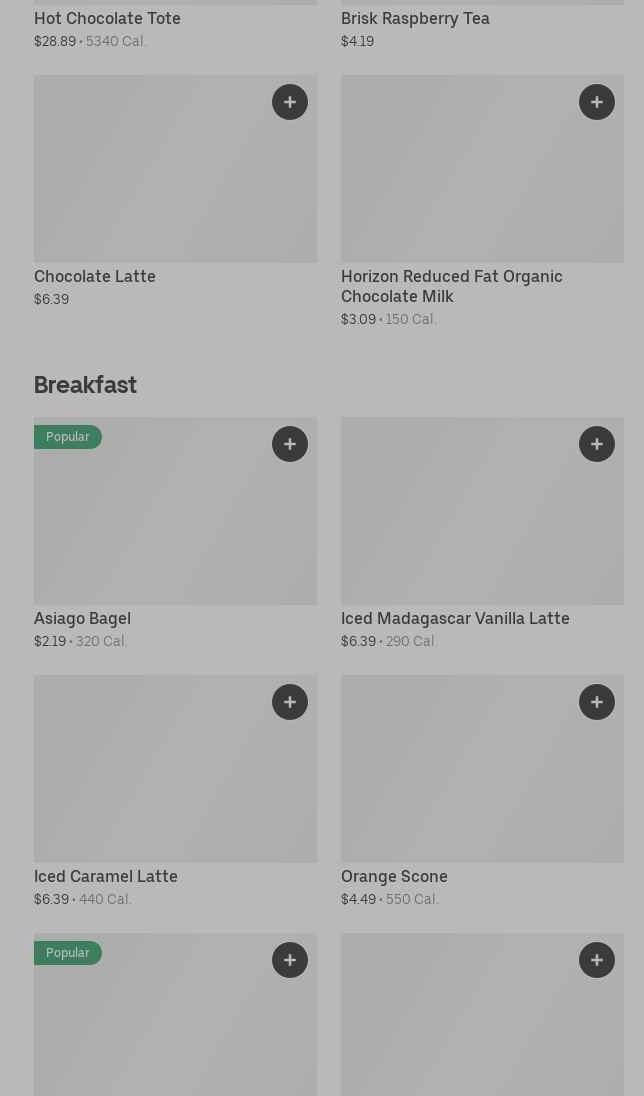Open Brisk Raspberry Tea item
The height and width of the screenshot is (1096, 644).
tap(415, 18)
